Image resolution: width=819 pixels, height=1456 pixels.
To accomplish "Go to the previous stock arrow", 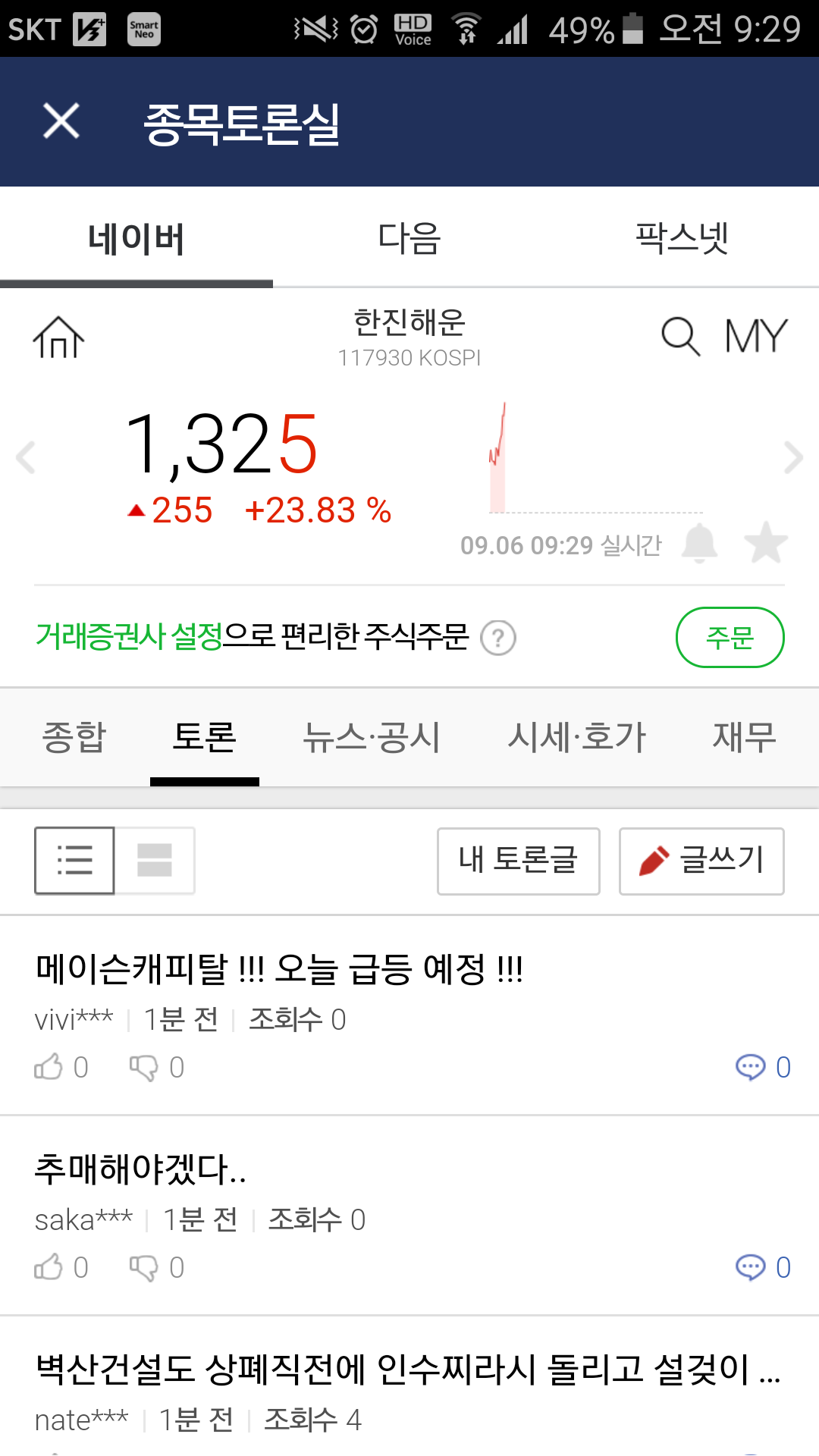I will pyautogui.click(x=26, y=457).
